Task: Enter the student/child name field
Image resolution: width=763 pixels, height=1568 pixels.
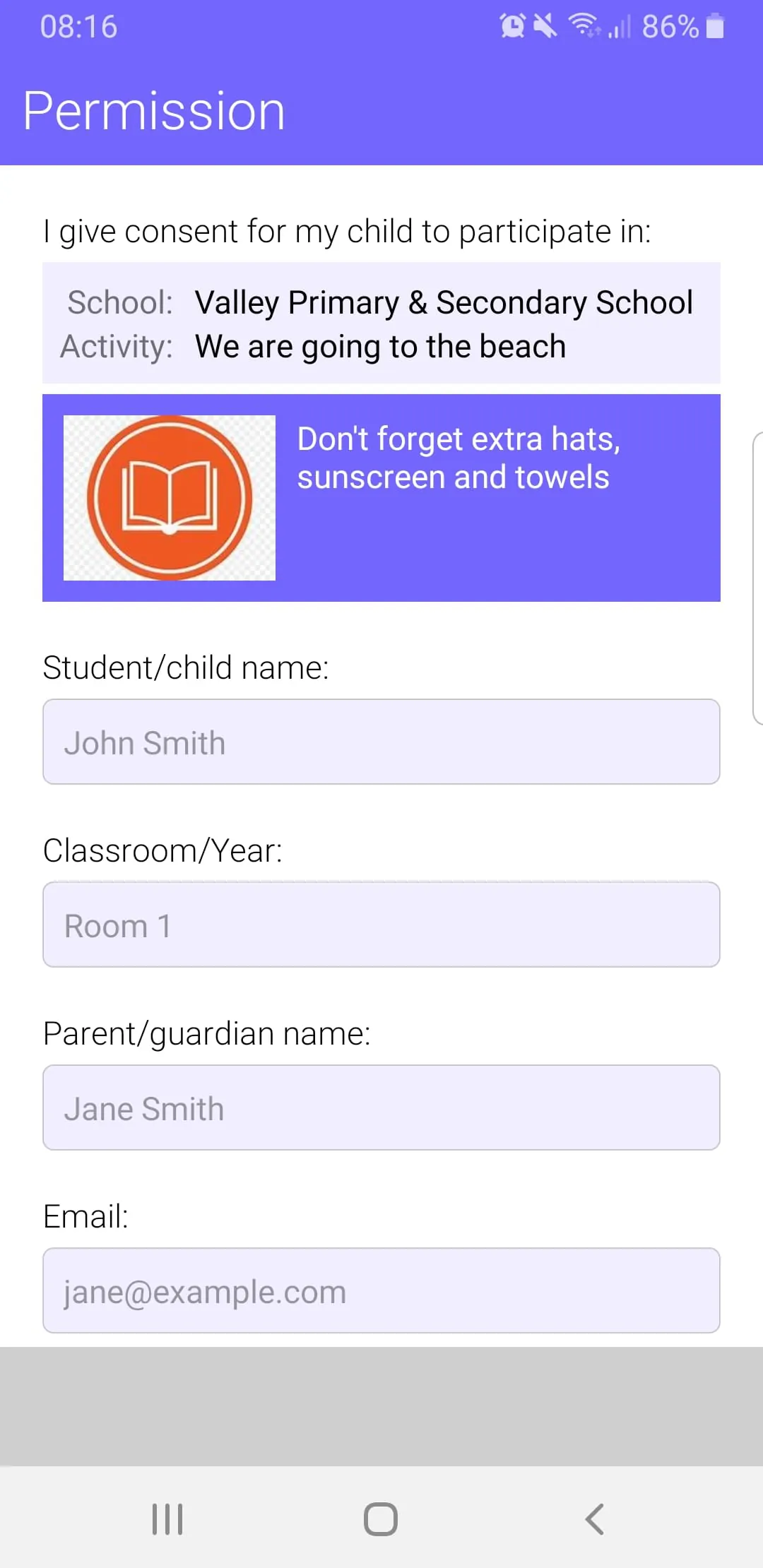Action: pyautogui.click(x=381, y=742)
